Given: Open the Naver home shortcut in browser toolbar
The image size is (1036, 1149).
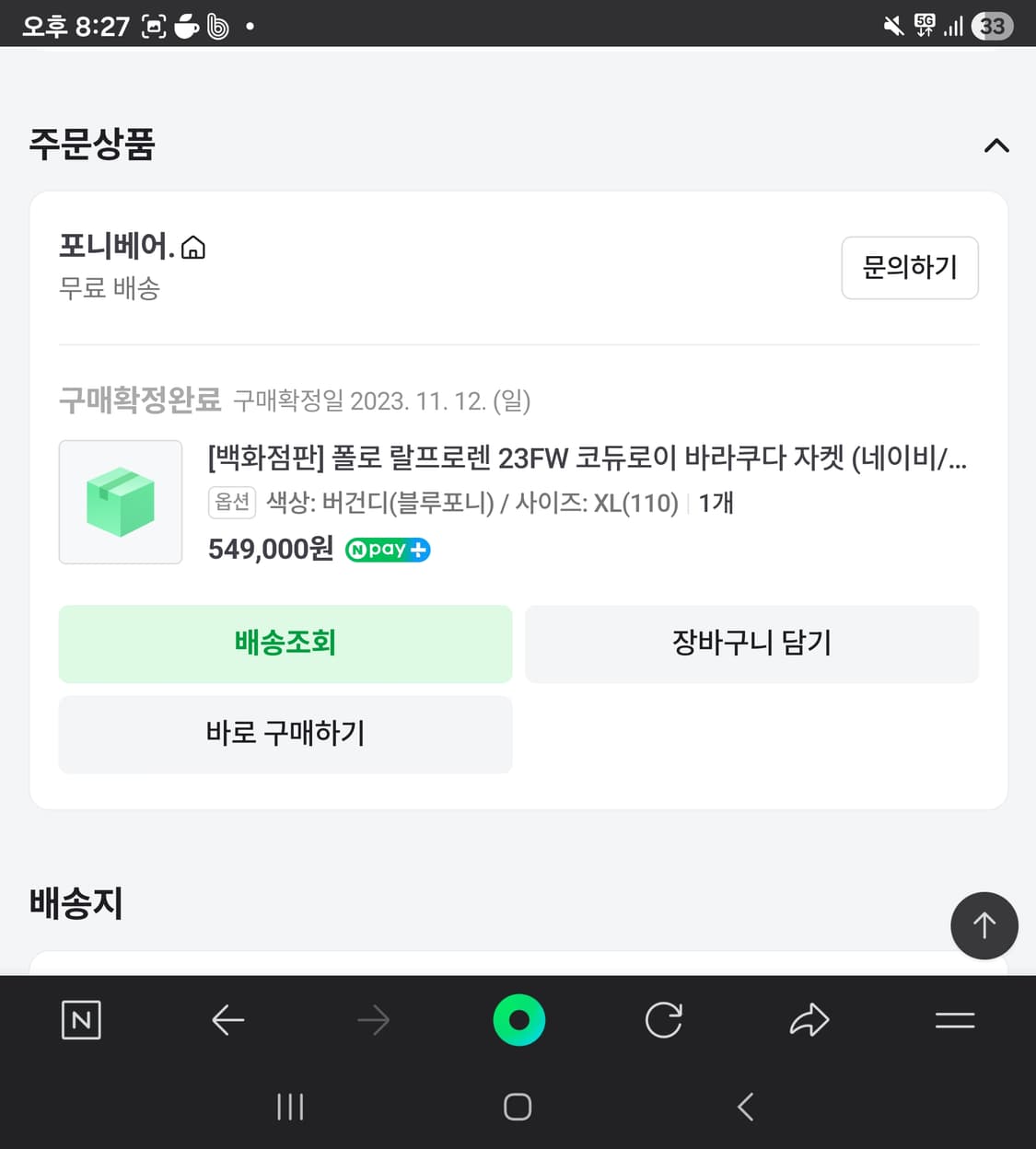Looking at the screenshot, I should pyautogui.click(x=81, y=1020).
